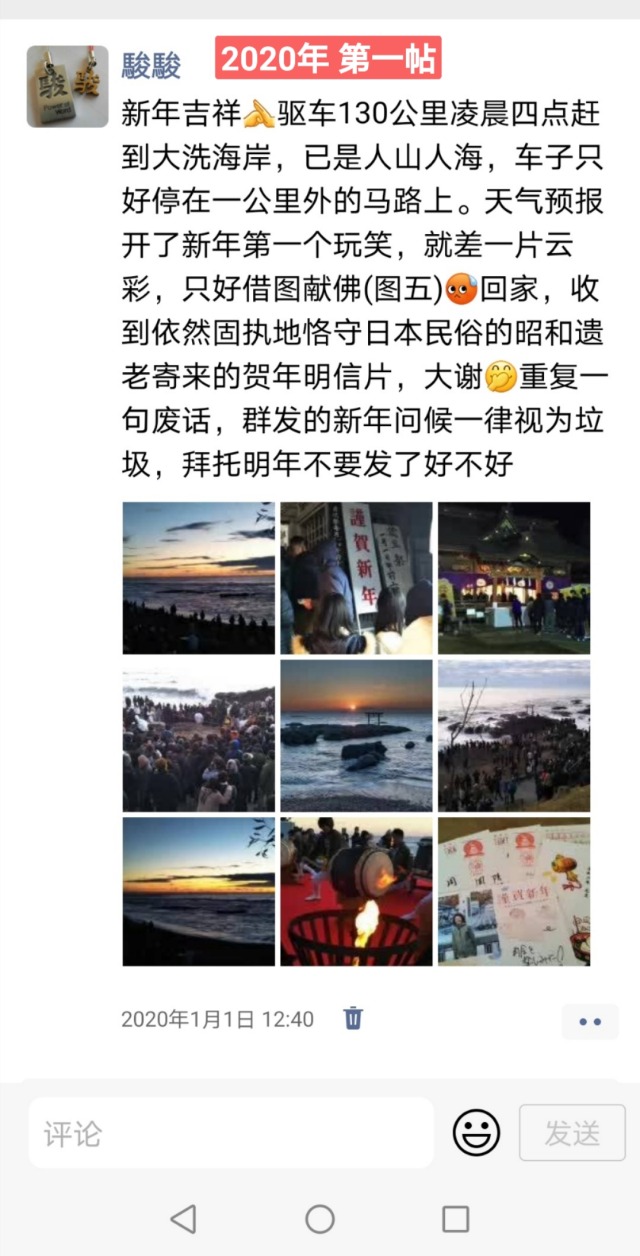Tap the username 駿駿 link

click(x=151, y=66)
